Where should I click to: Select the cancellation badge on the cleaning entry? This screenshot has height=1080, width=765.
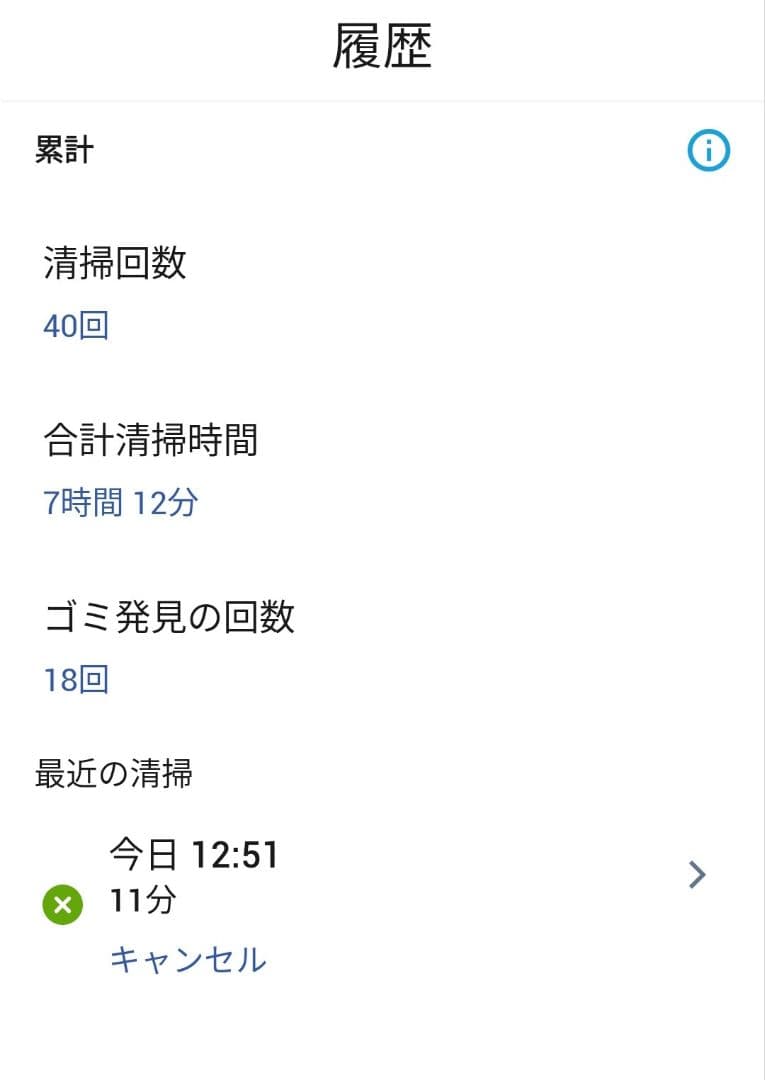(x=62, y=903)
